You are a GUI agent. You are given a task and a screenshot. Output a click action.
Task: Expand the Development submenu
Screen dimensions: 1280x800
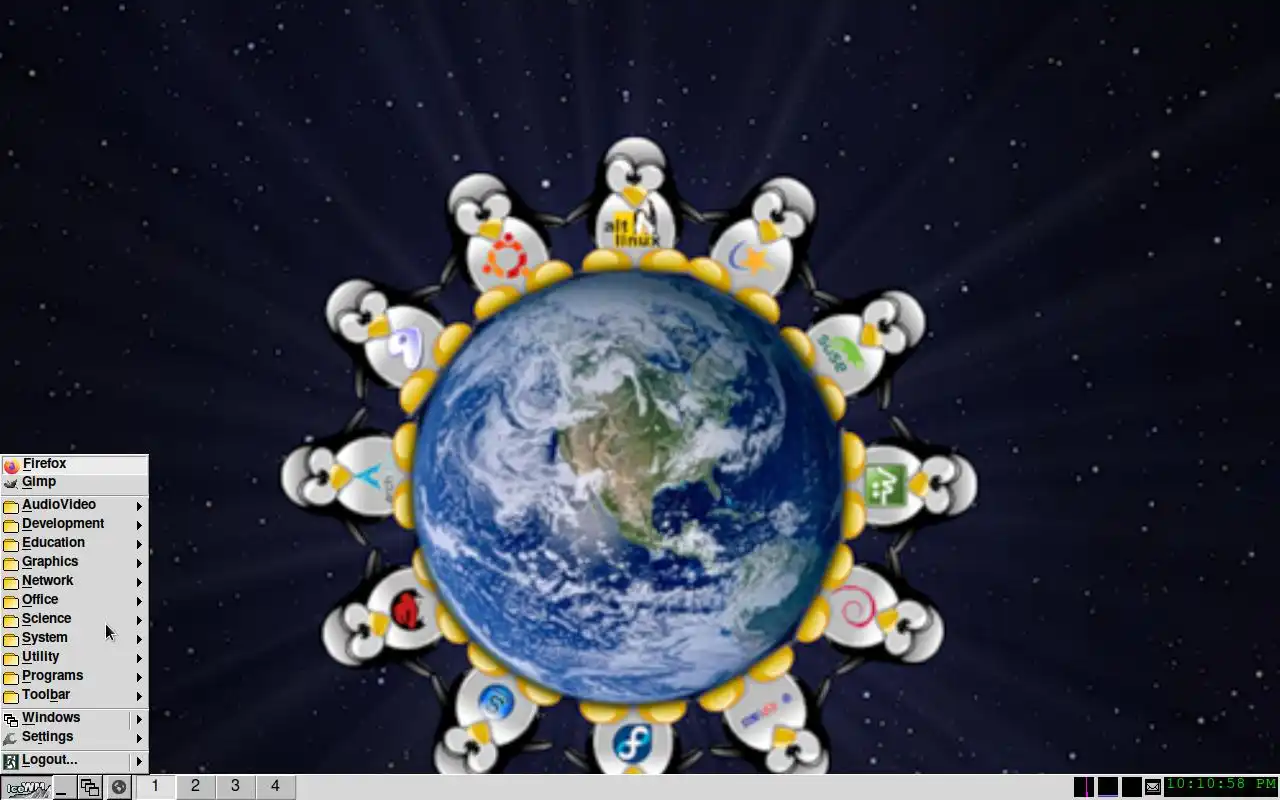pos(63,524)
